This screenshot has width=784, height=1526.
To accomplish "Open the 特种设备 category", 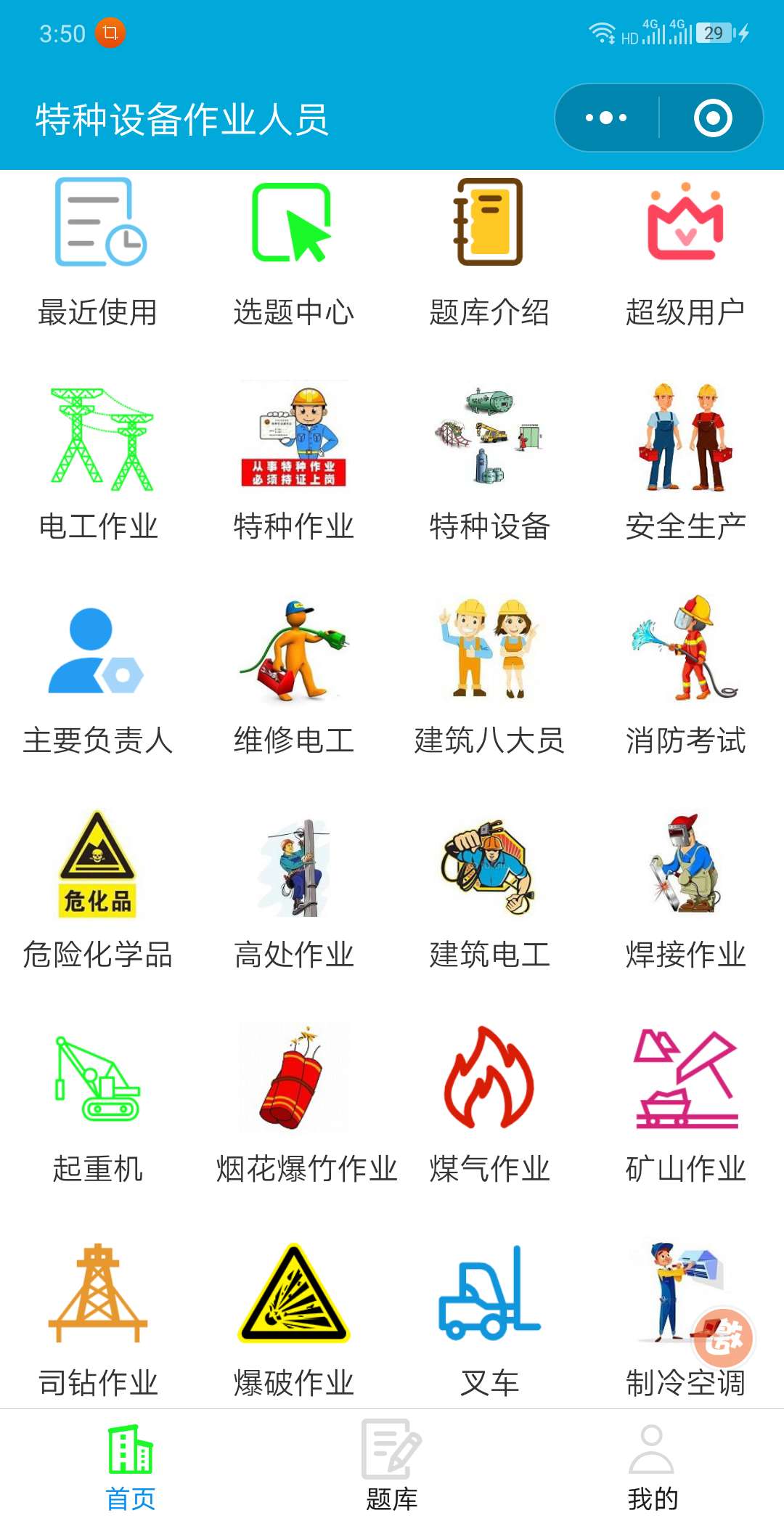I will 489,465.
